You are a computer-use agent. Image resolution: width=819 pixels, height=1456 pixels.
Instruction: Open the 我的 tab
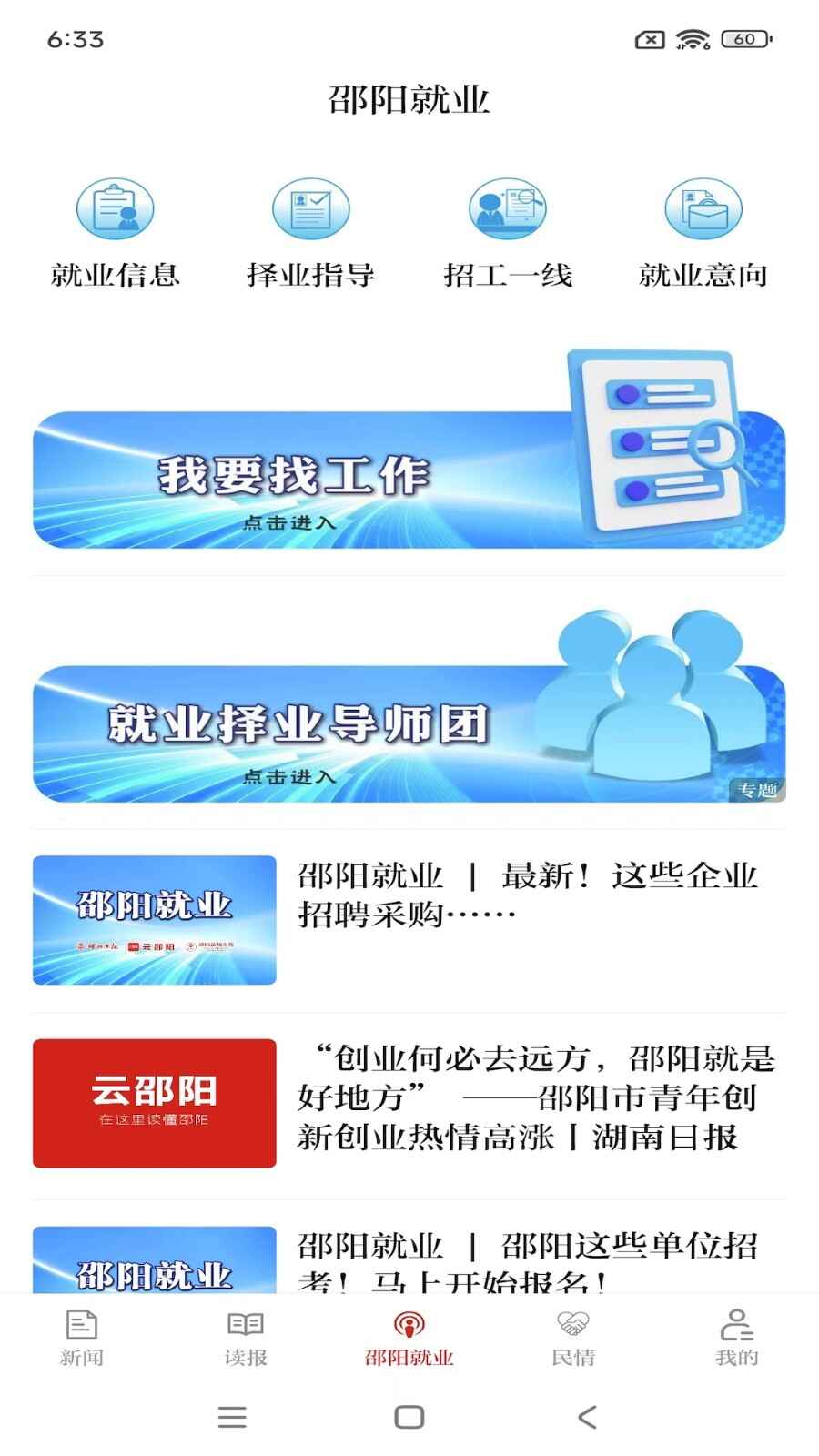click(x=736, y=1338)
